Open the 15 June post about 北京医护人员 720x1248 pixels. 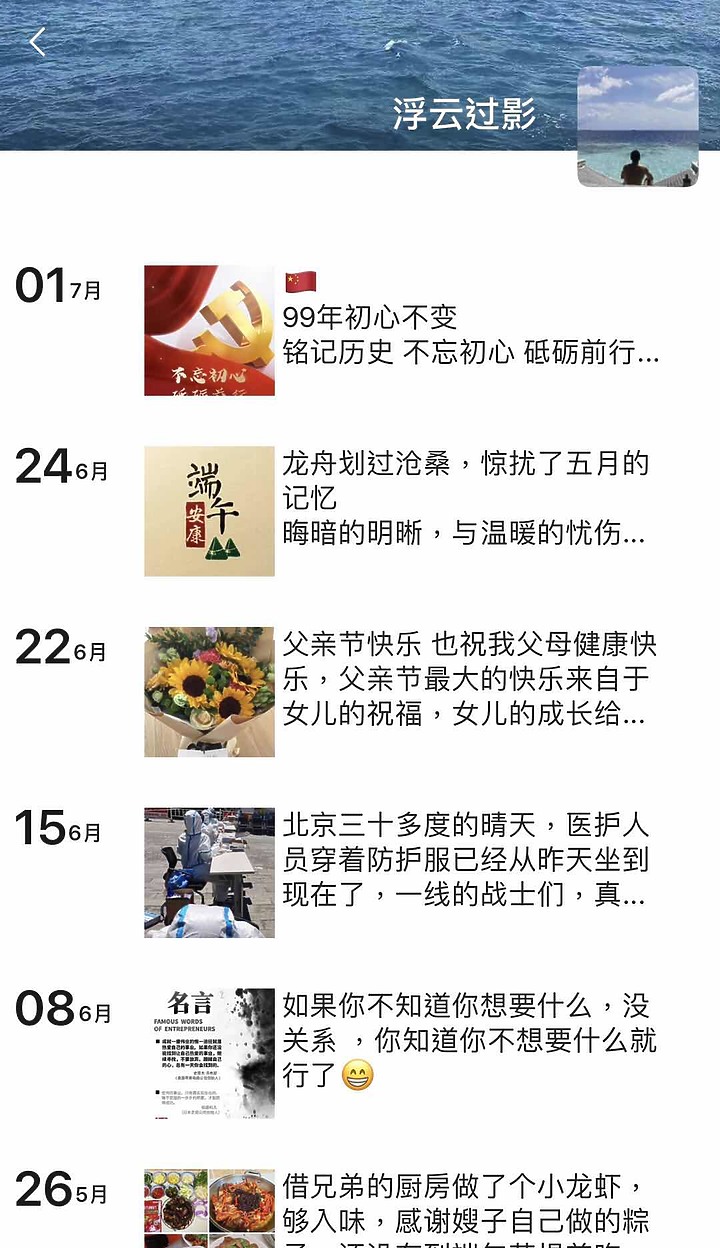click(402, 873)
